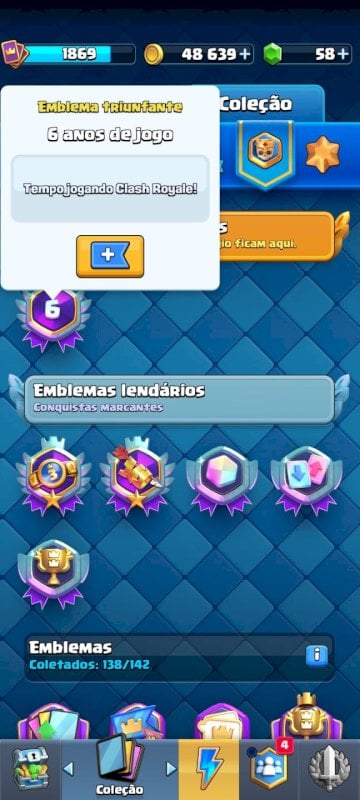Add the 6 anos de jogo emblem to banner
The height and width of the screenshot is (800, 360).
[x=110, y=256]
